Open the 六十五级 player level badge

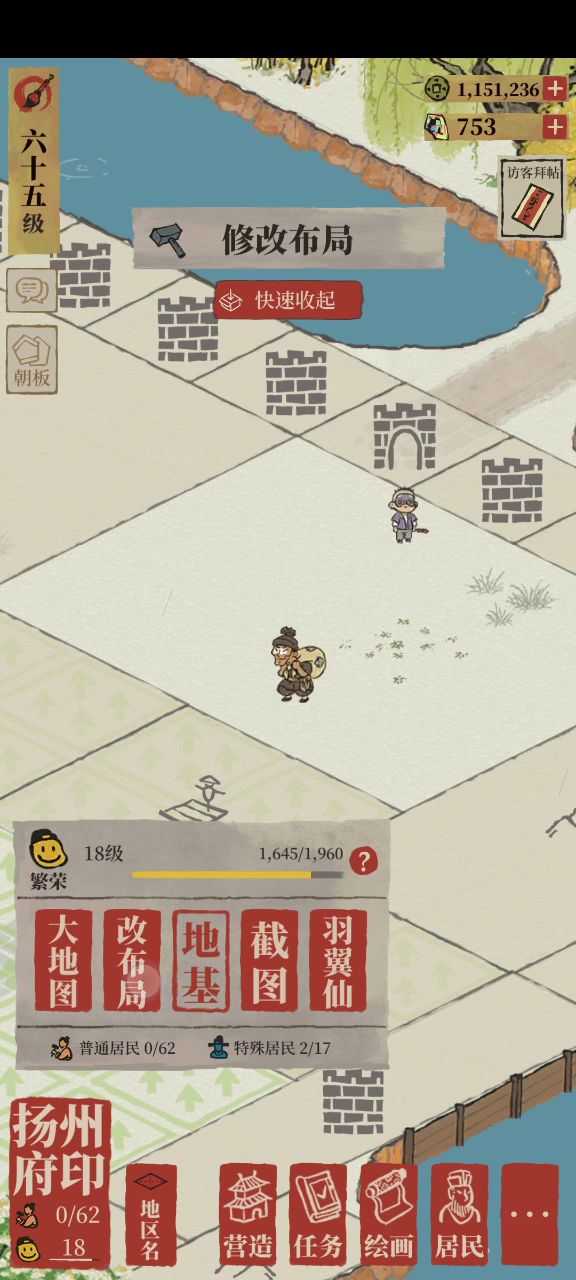[x=34, y=160]
